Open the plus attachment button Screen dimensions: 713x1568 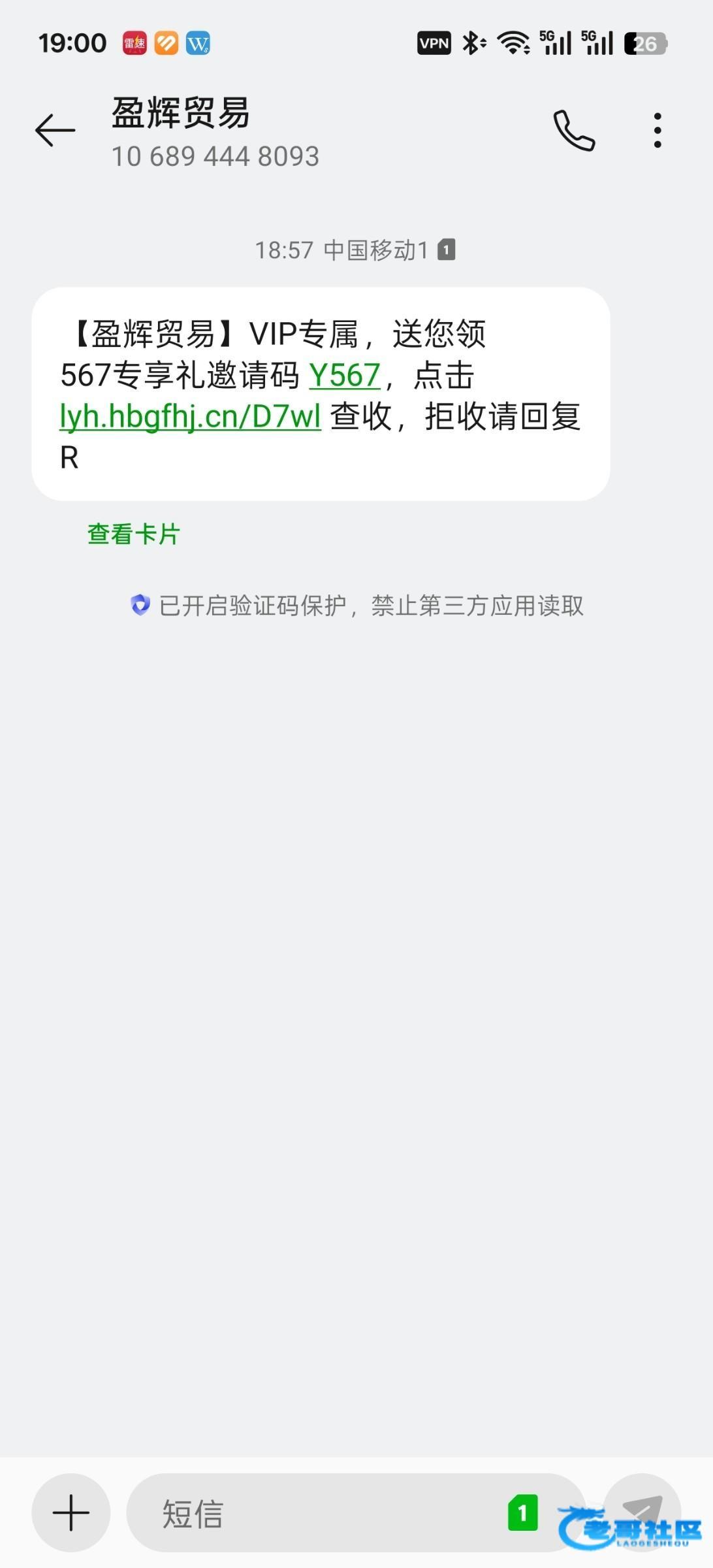[x=71, y=1512]
